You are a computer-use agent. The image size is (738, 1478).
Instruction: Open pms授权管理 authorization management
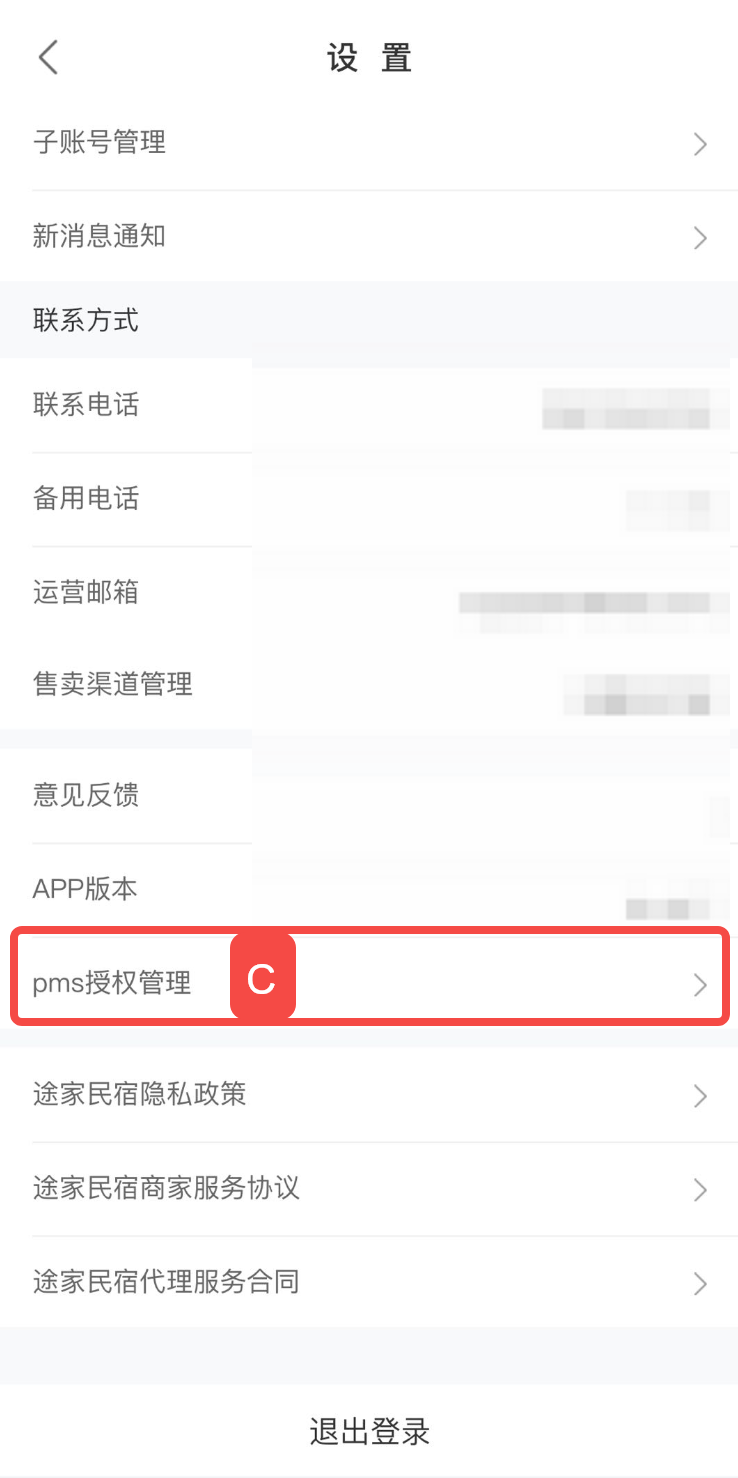point(369,984)
